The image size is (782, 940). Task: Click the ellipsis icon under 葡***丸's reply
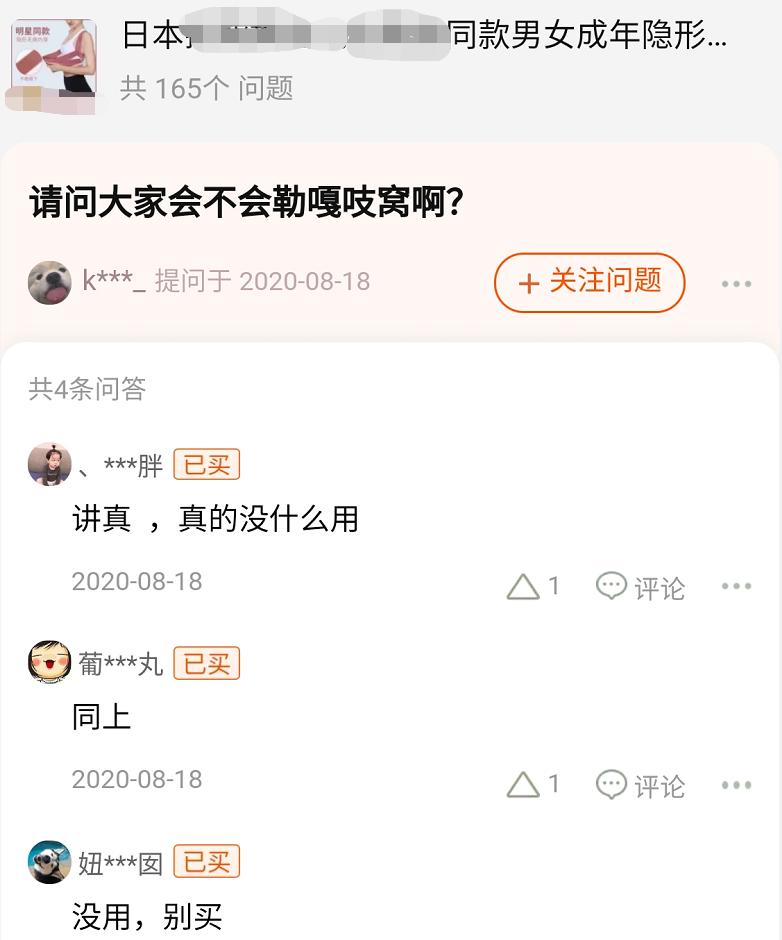pos(737,785)
